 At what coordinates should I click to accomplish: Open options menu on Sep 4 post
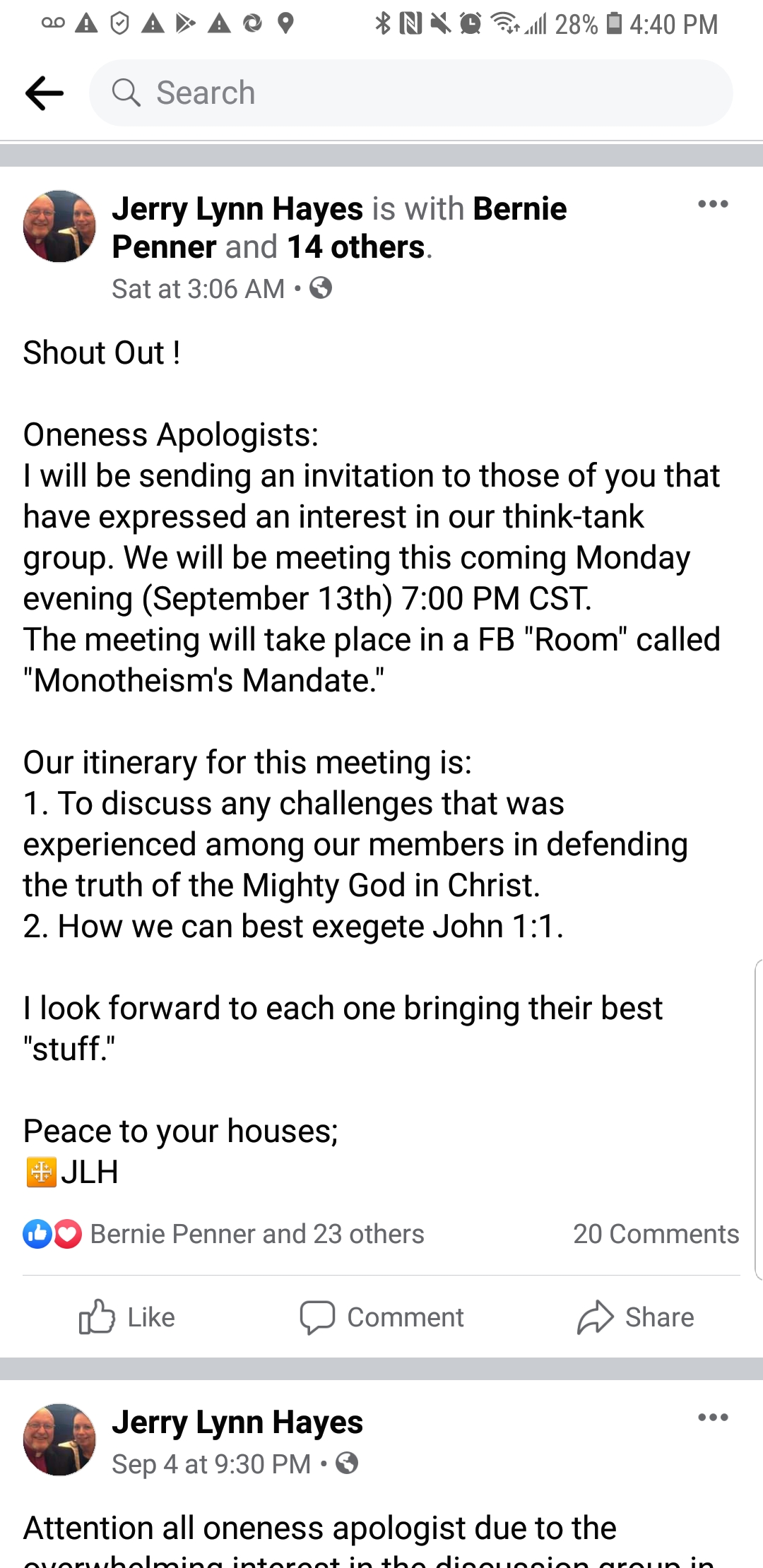[x=712, y=1418]
